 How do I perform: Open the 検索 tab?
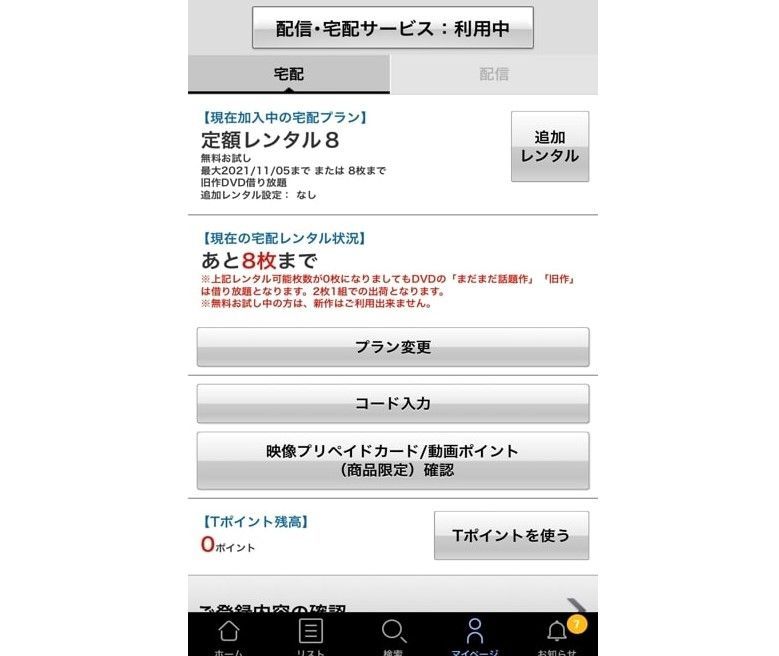click(x=393, y=635)
